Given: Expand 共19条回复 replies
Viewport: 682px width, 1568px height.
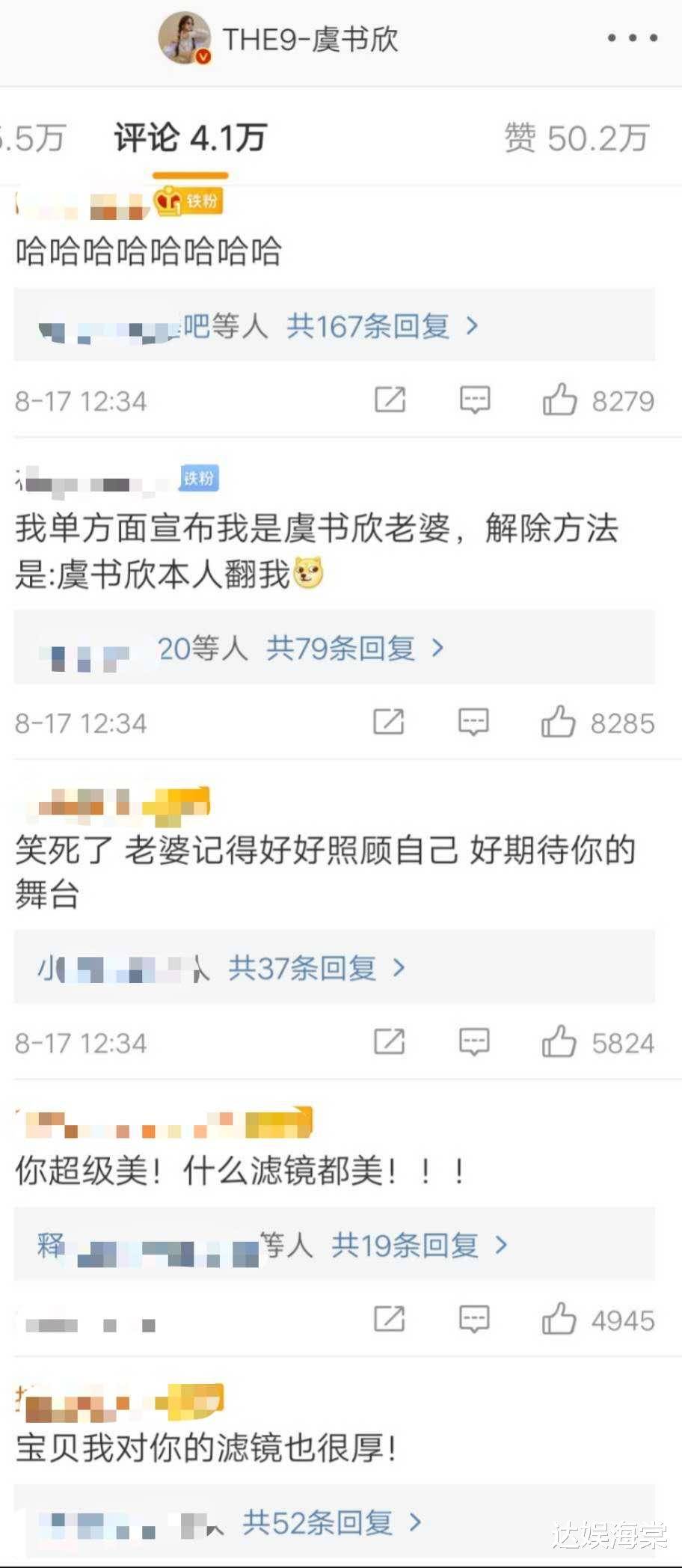Looking at the screenshot, I should (419, 1246).
